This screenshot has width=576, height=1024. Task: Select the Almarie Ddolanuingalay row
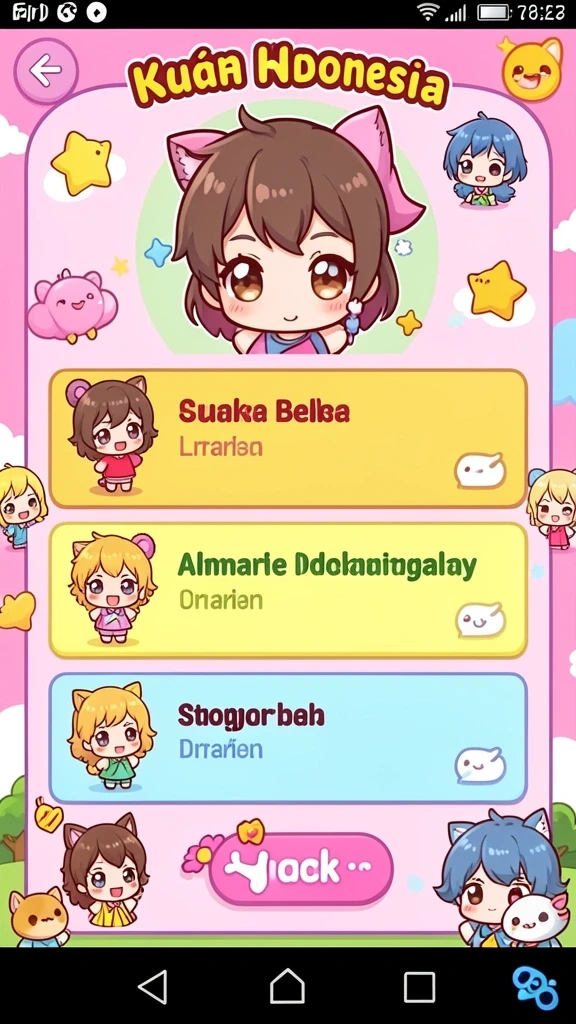coord(288,590)
